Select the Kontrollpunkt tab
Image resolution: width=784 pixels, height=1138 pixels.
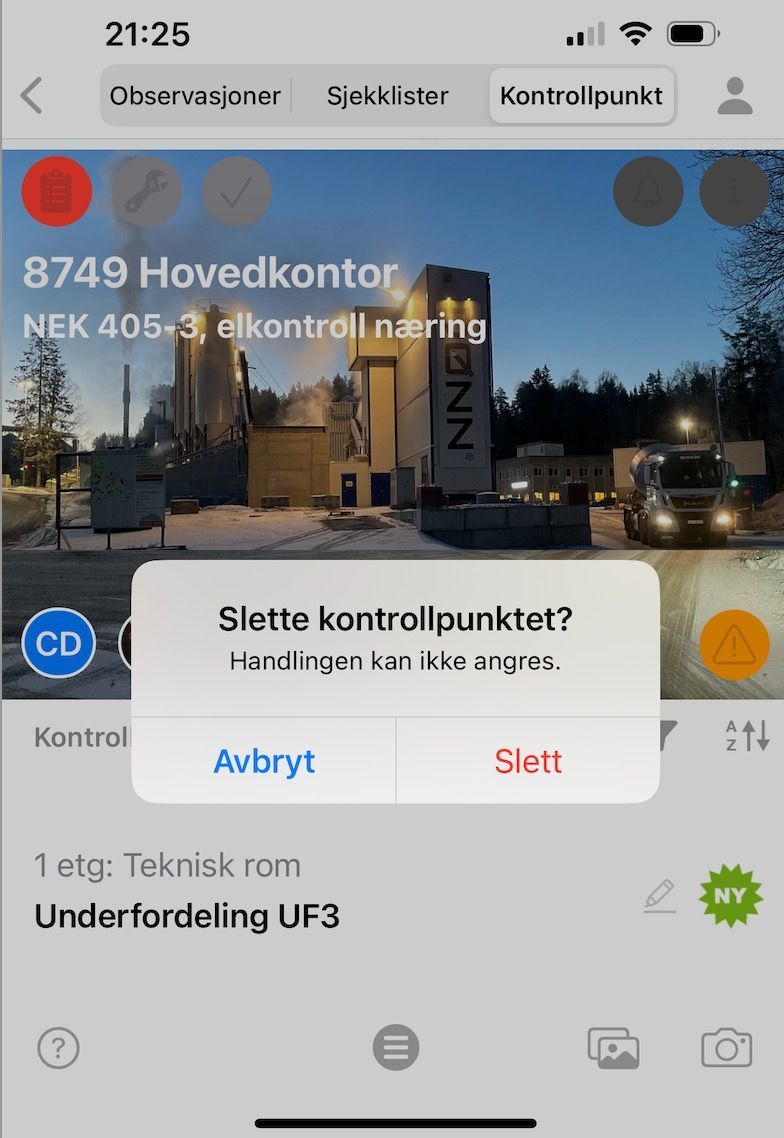(x=581, y=96)
